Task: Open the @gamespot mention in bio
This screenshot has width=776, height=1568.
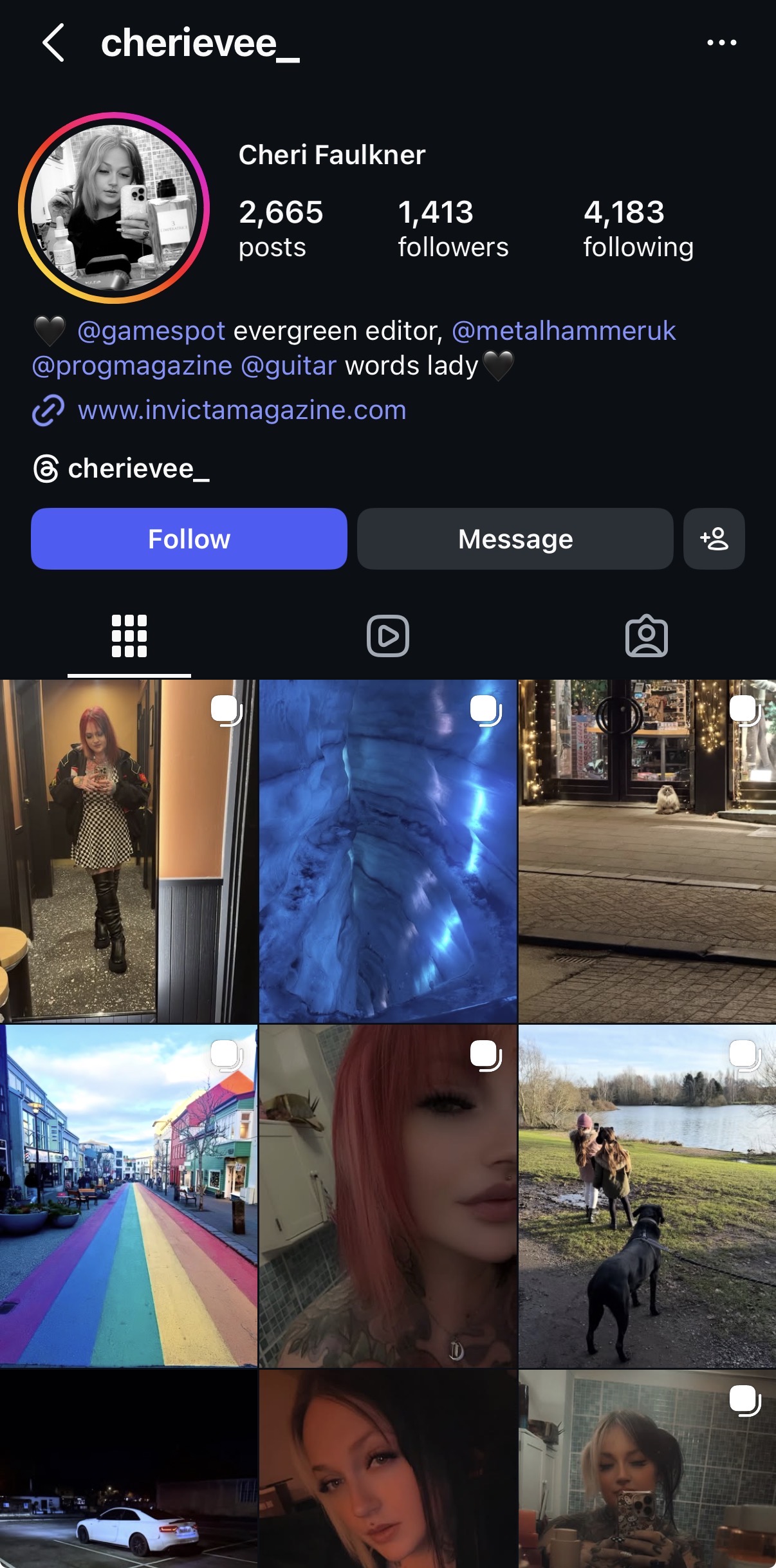Action: 151,331
